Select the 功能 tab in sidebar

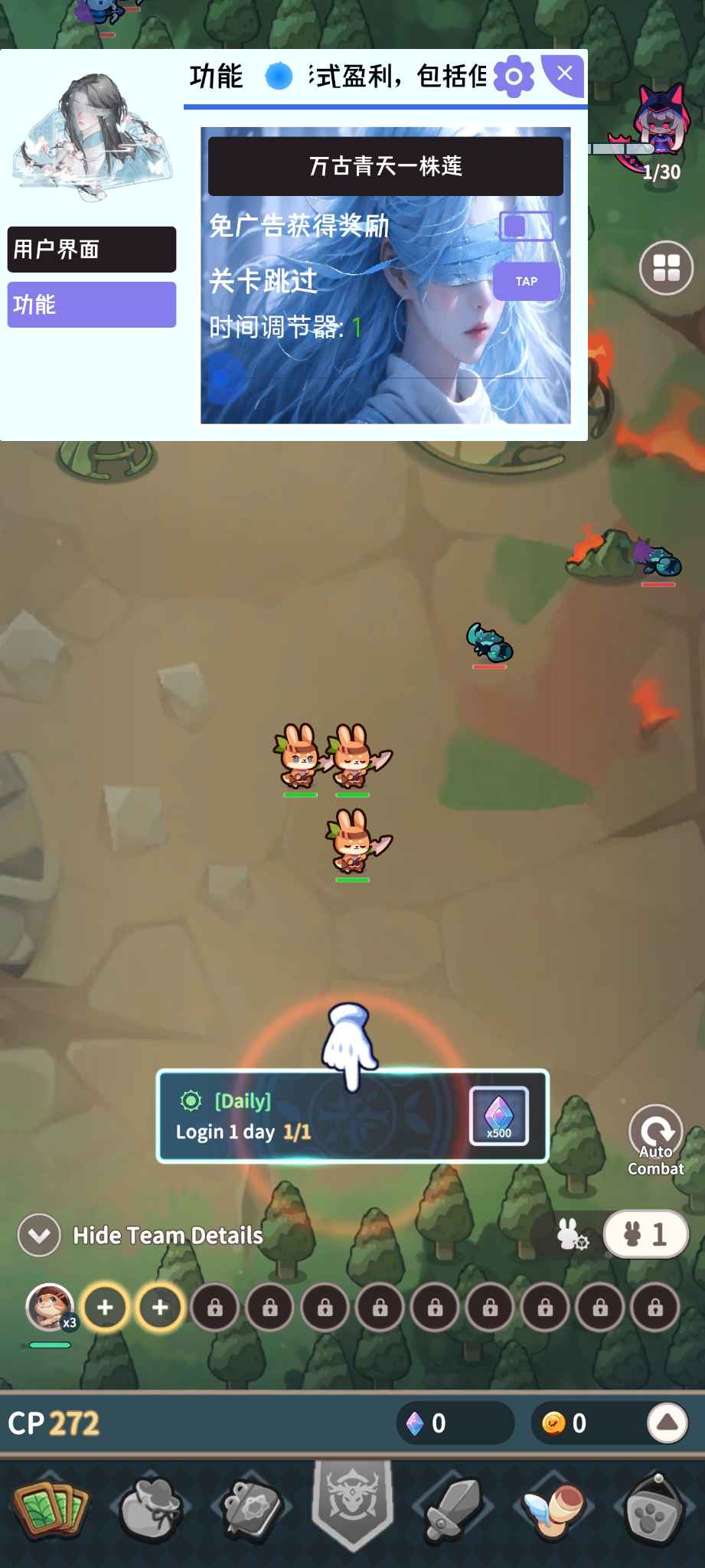click(x=92, y=305)
